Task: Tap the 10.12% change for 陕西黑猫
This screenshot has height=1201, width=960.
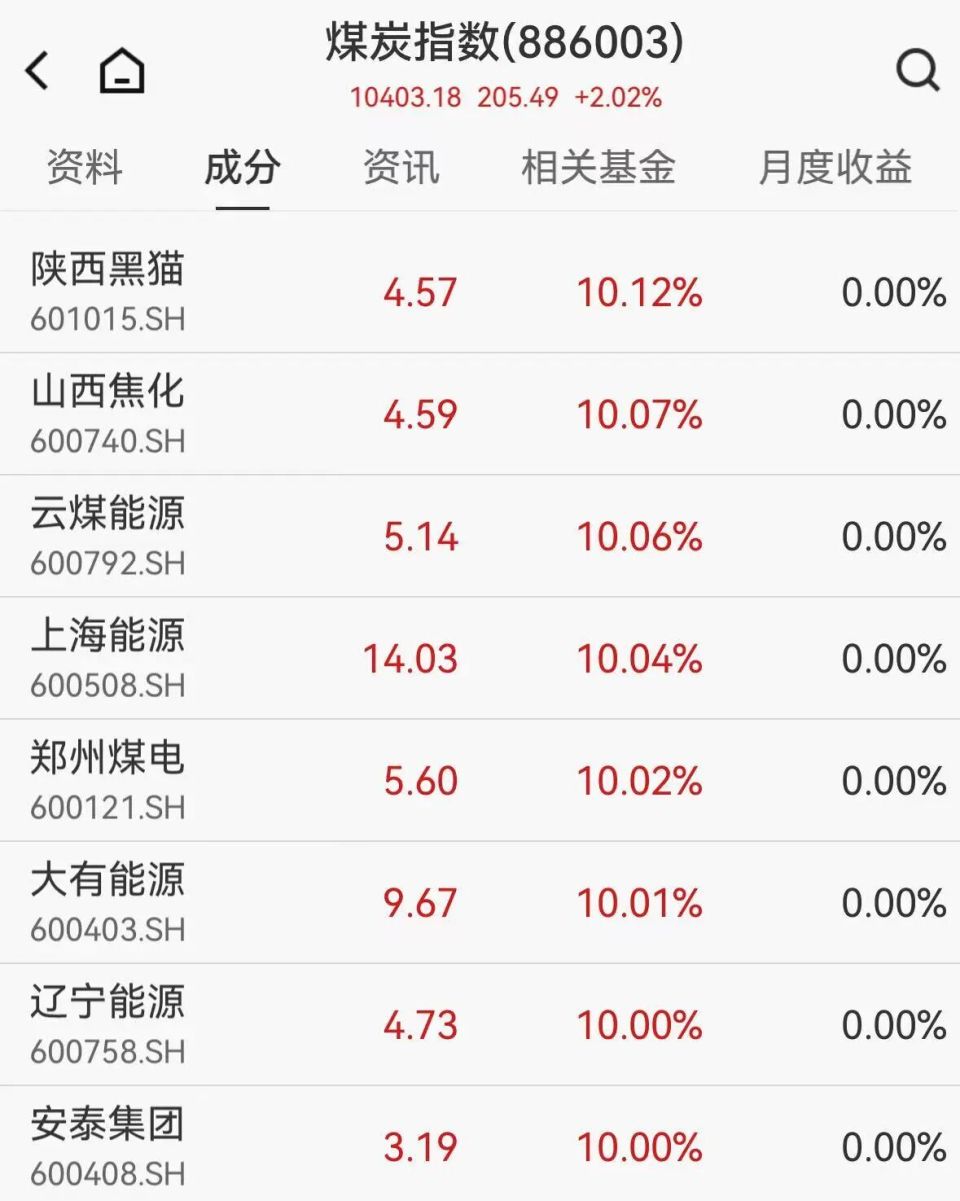Action: pos(639,291)
